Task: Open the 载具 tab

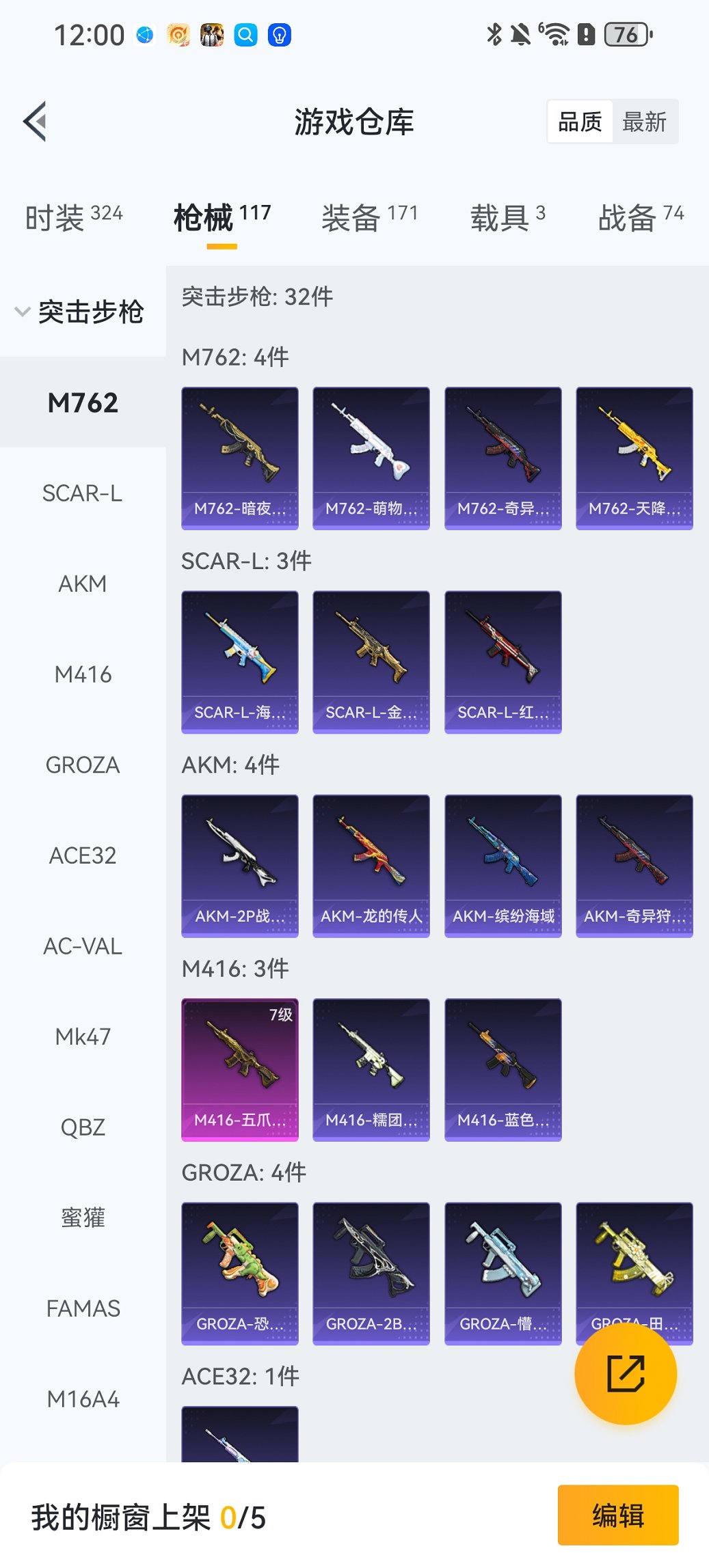Action: coord(507,217)
